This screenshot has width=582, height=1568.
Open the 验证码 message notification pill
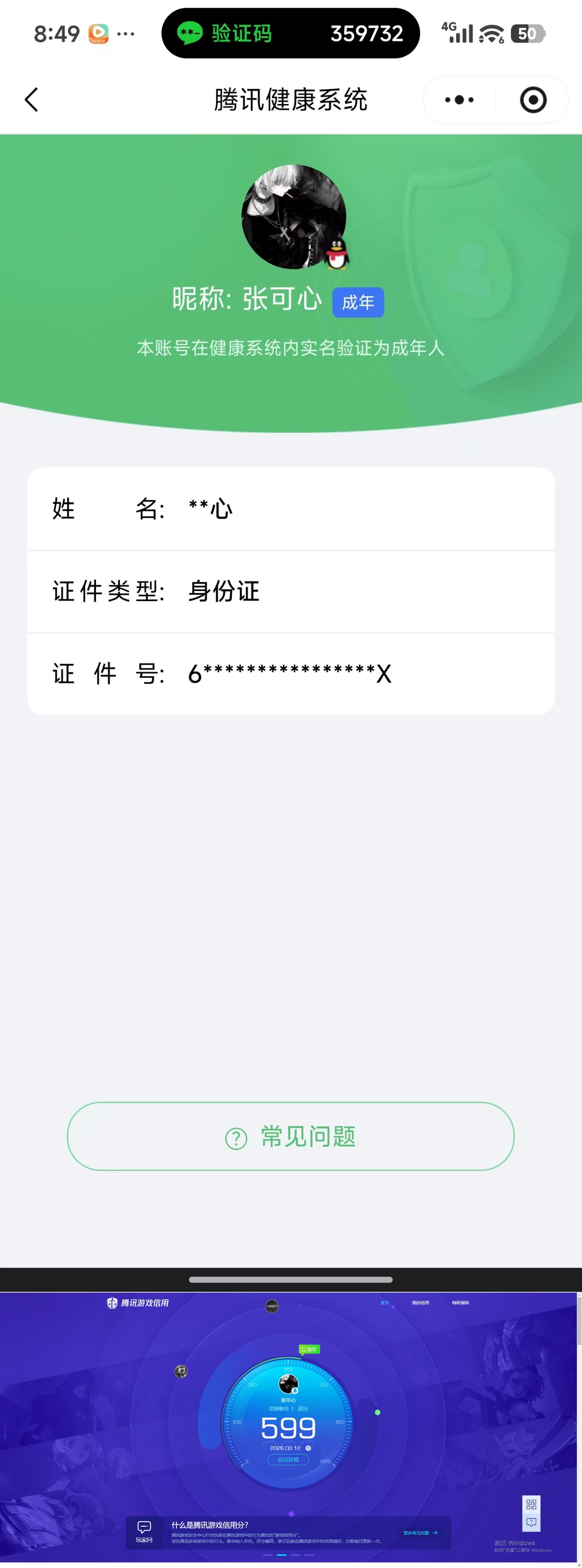pyautogui.click(x=290, y=34)
